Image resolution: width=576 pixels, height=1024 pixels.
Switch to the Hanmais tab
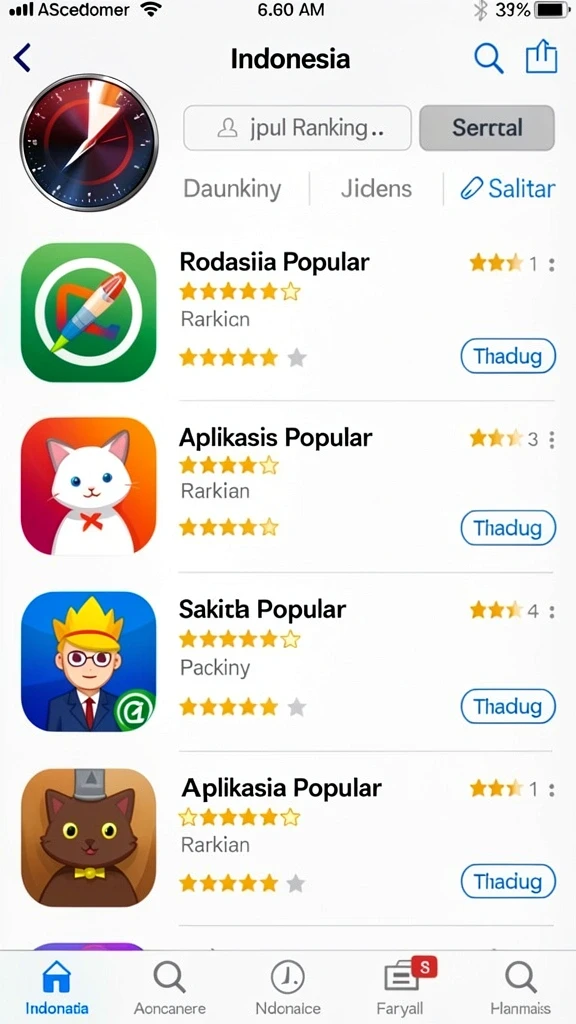click(x=520, y=988)
